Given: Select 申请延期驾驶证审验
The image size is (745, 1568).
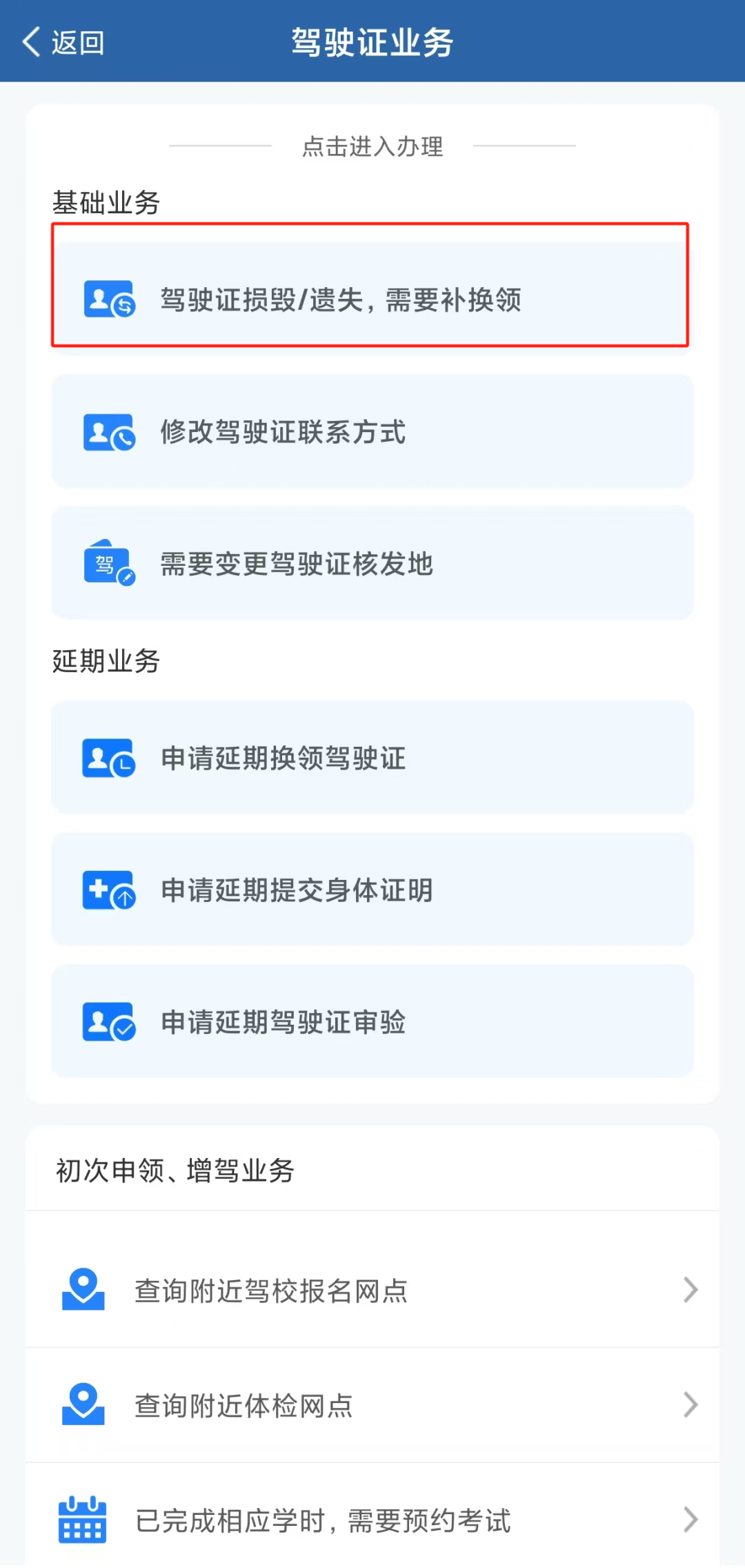Looking at the screenshot, I should tap(371, 1022).
